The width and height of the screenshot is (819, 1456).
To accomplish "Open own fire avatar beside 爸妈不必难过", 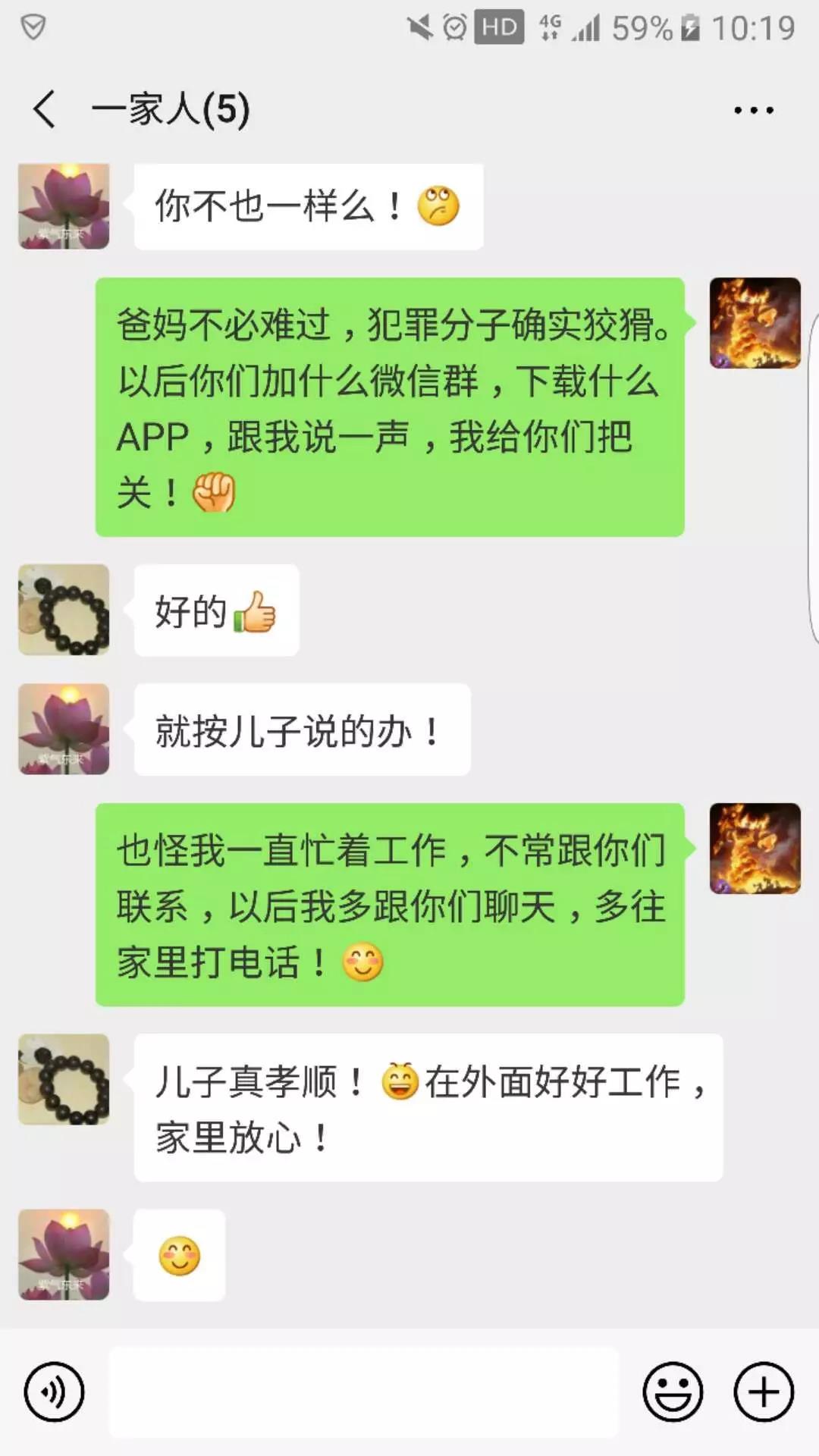I will [755, 323].
